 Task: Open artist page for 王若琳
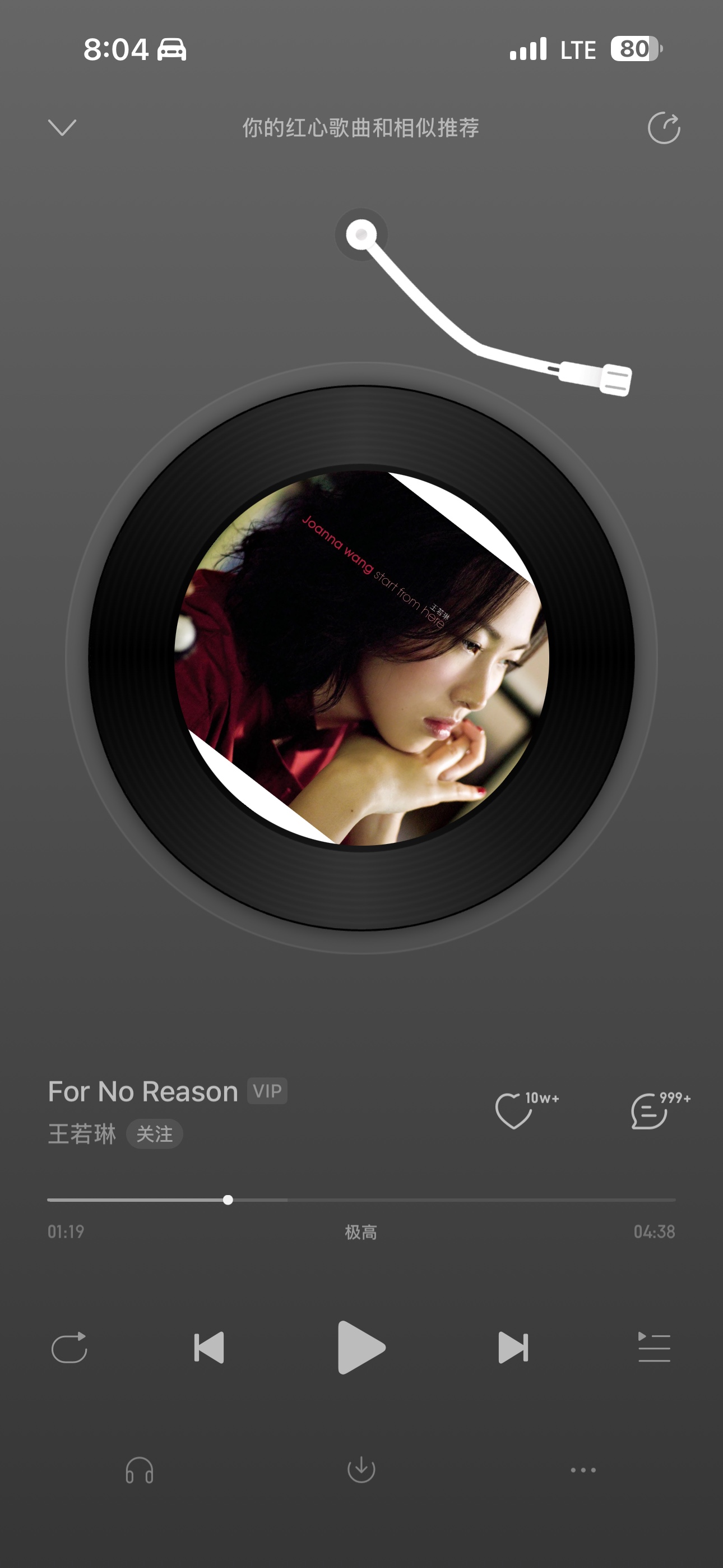click(x=82, y=1134)
